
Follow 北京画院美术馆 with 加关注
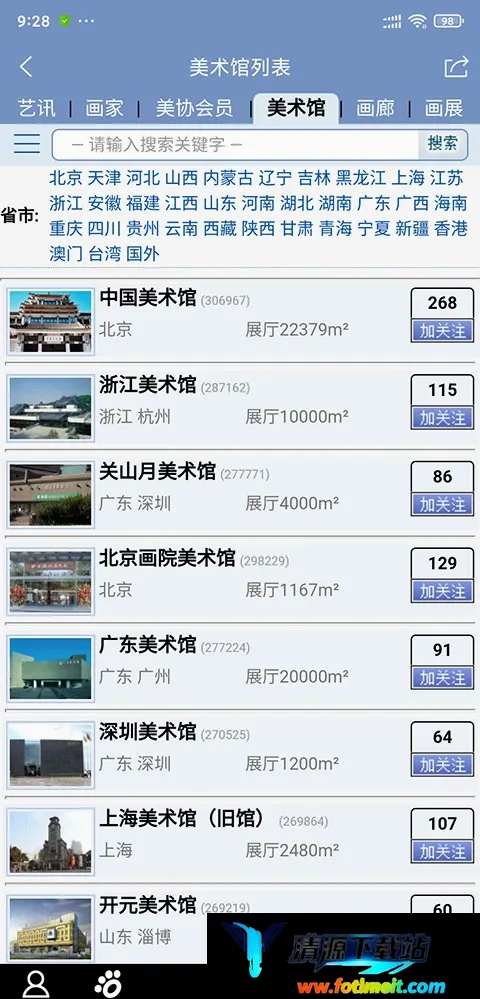point(442,591)
